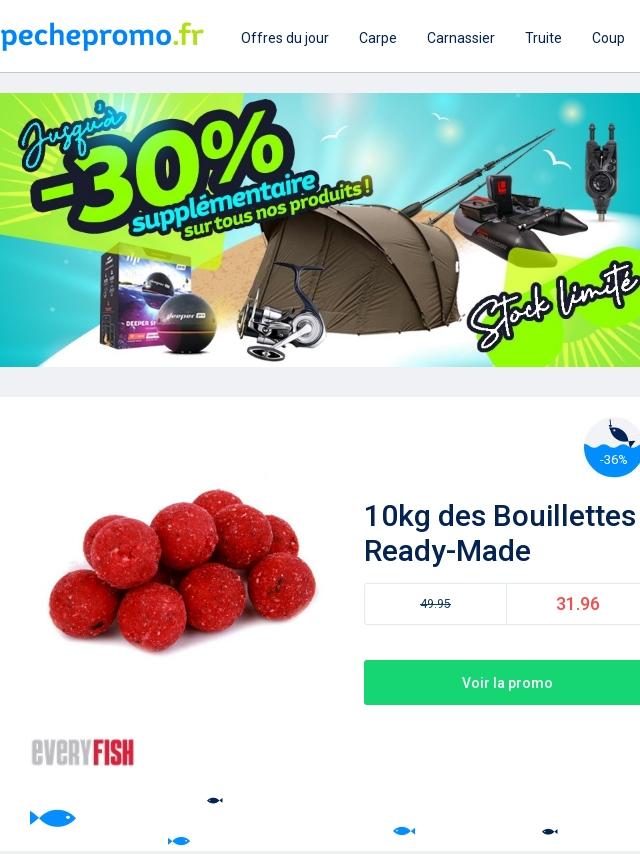The height and width of the screenshot is (854, 640).
Task: Open the red bouillettes product image
Action: 183,570
